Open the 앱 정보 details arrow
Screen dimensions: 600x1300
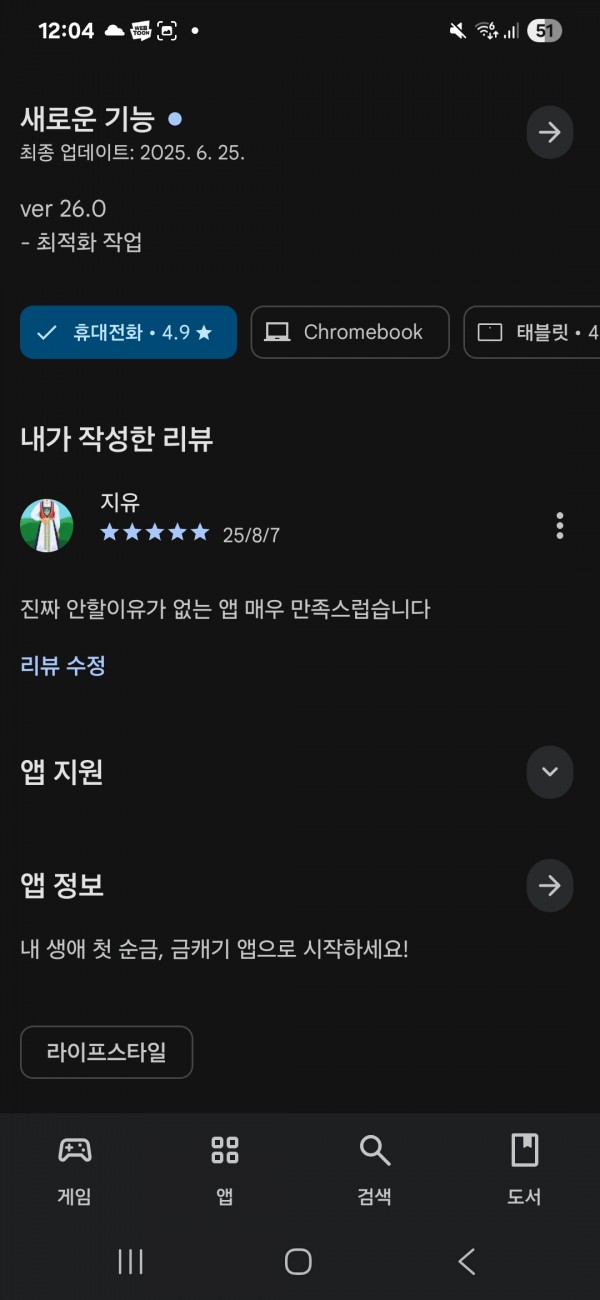(x=549, y=886)
